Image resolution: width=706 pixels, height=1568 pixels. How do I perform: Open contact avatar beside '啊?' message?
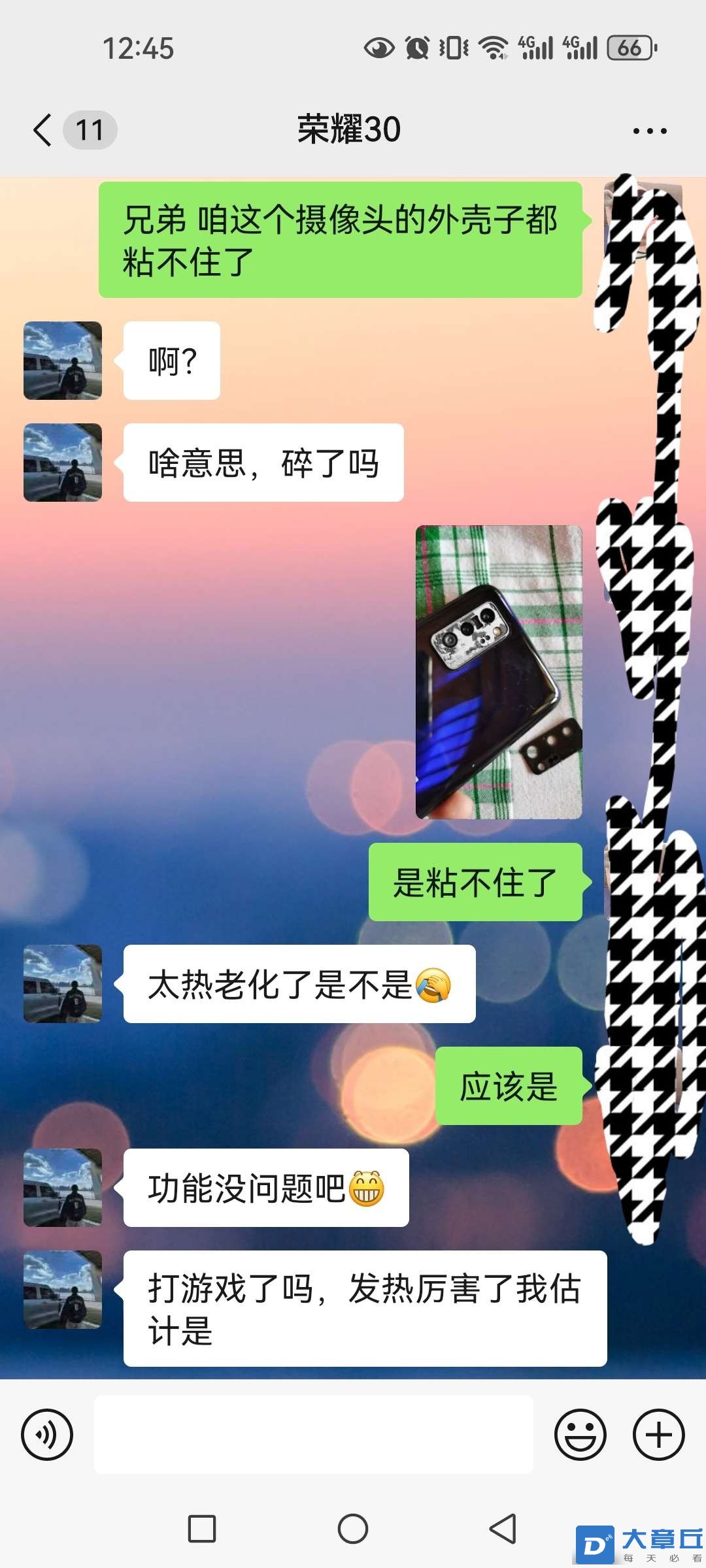(63, 361)
